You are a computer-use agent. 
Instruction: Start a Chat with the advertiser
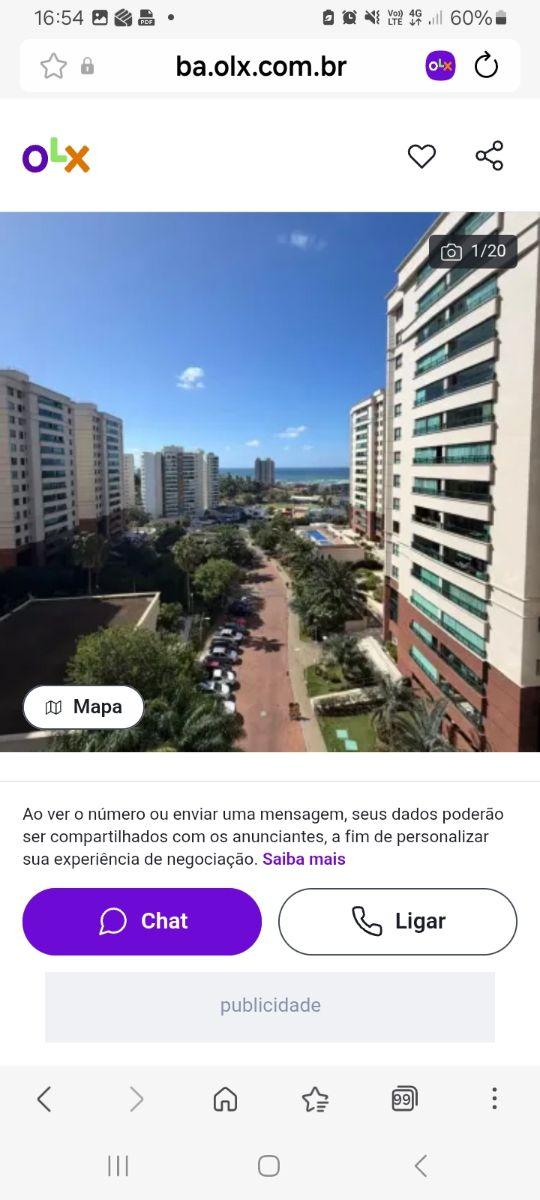[x=142, y=921]
